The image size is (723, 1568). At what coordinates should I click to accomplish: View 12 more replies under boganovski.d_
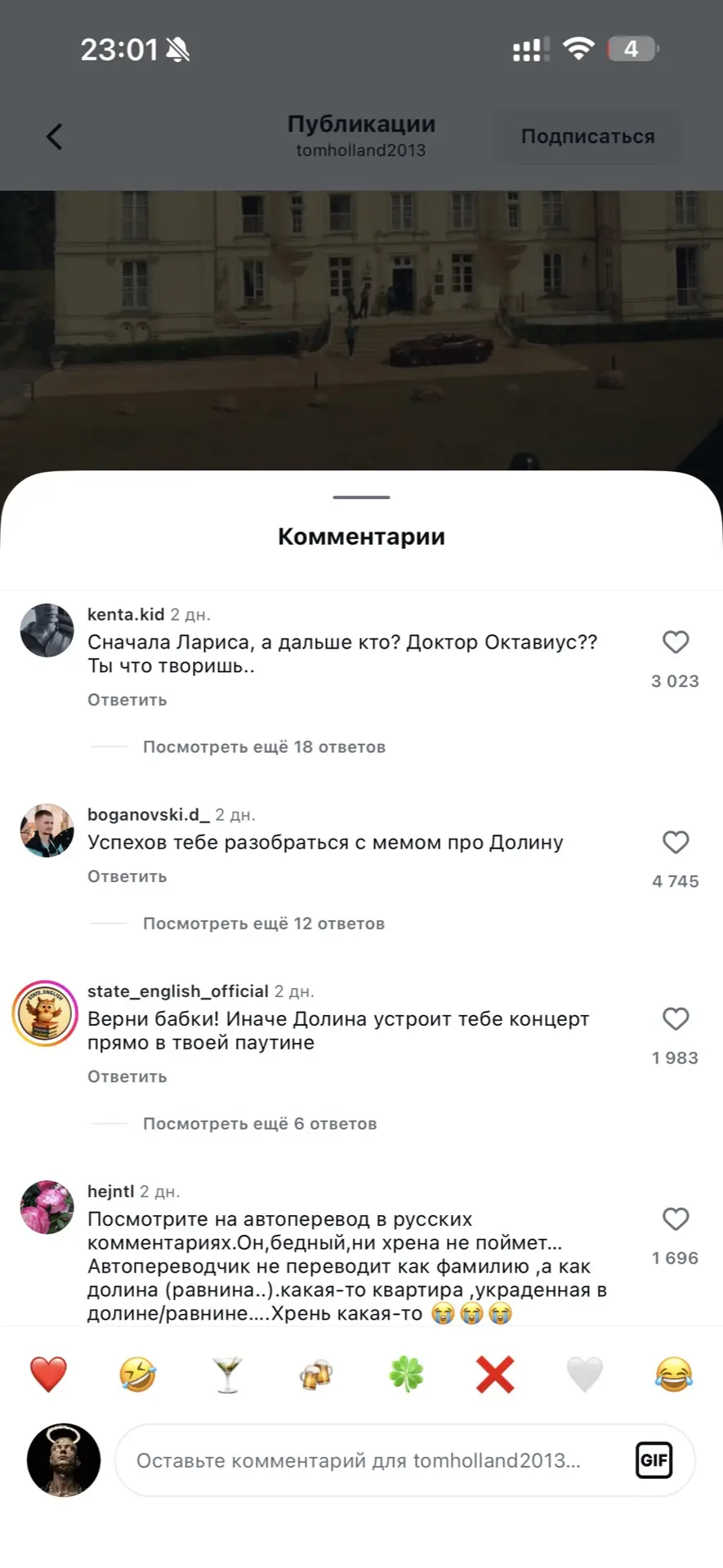[264, 924]
